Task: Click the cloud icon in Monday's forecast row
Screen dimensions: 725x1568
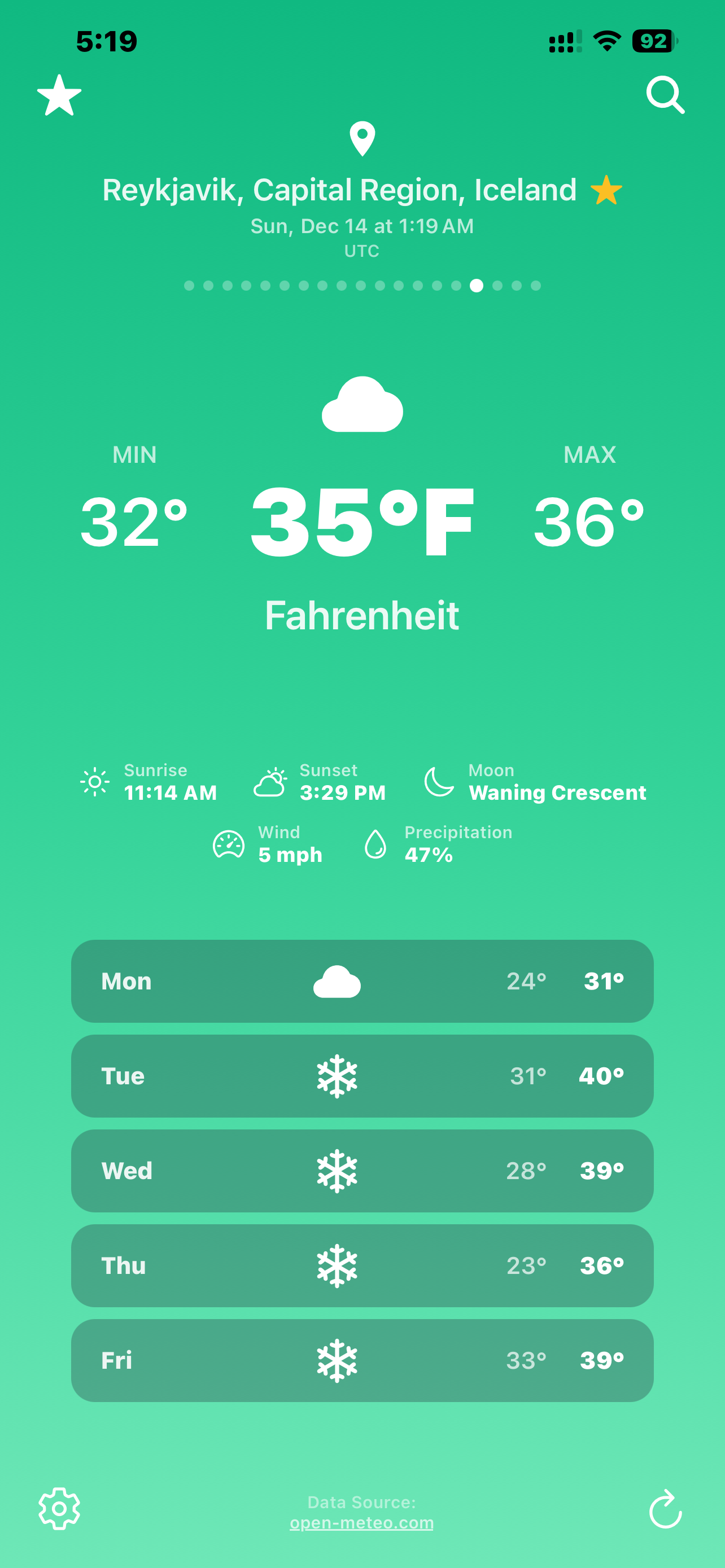Action: click(x=338, y=980)
